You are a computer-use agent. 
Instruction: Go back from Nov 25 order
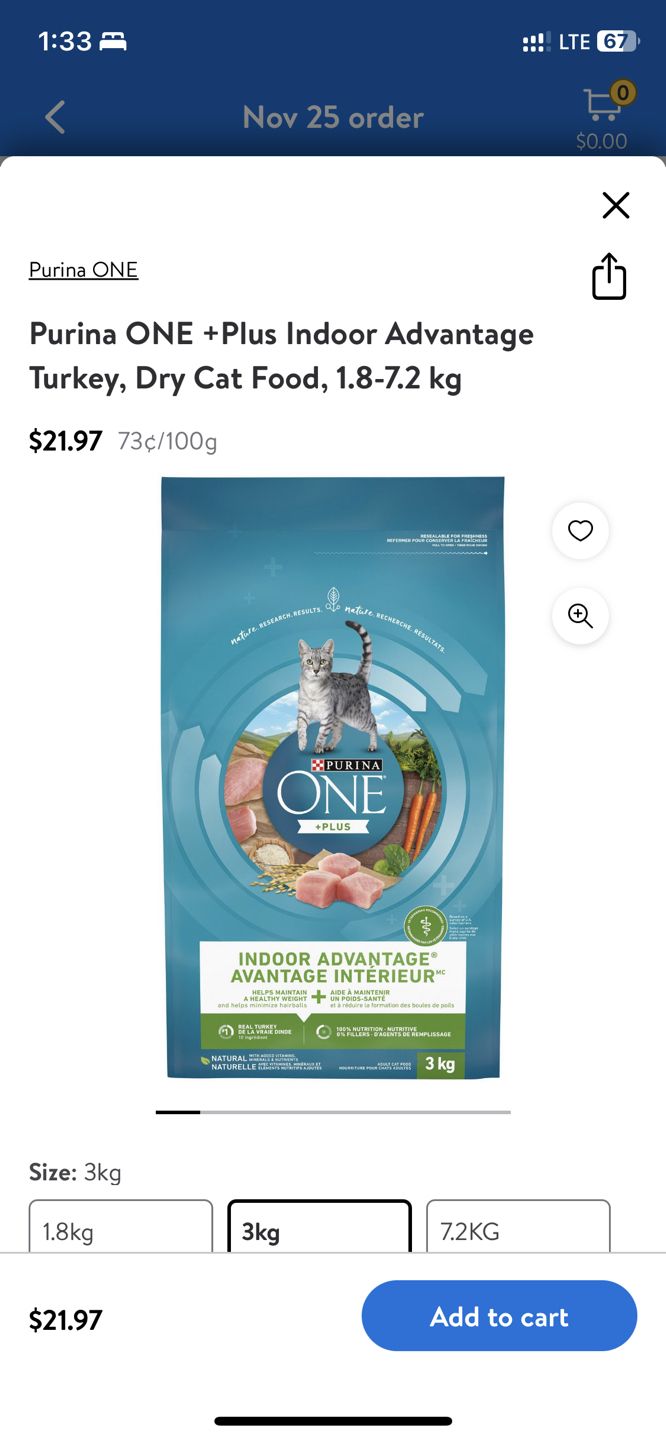coord(55,117)
